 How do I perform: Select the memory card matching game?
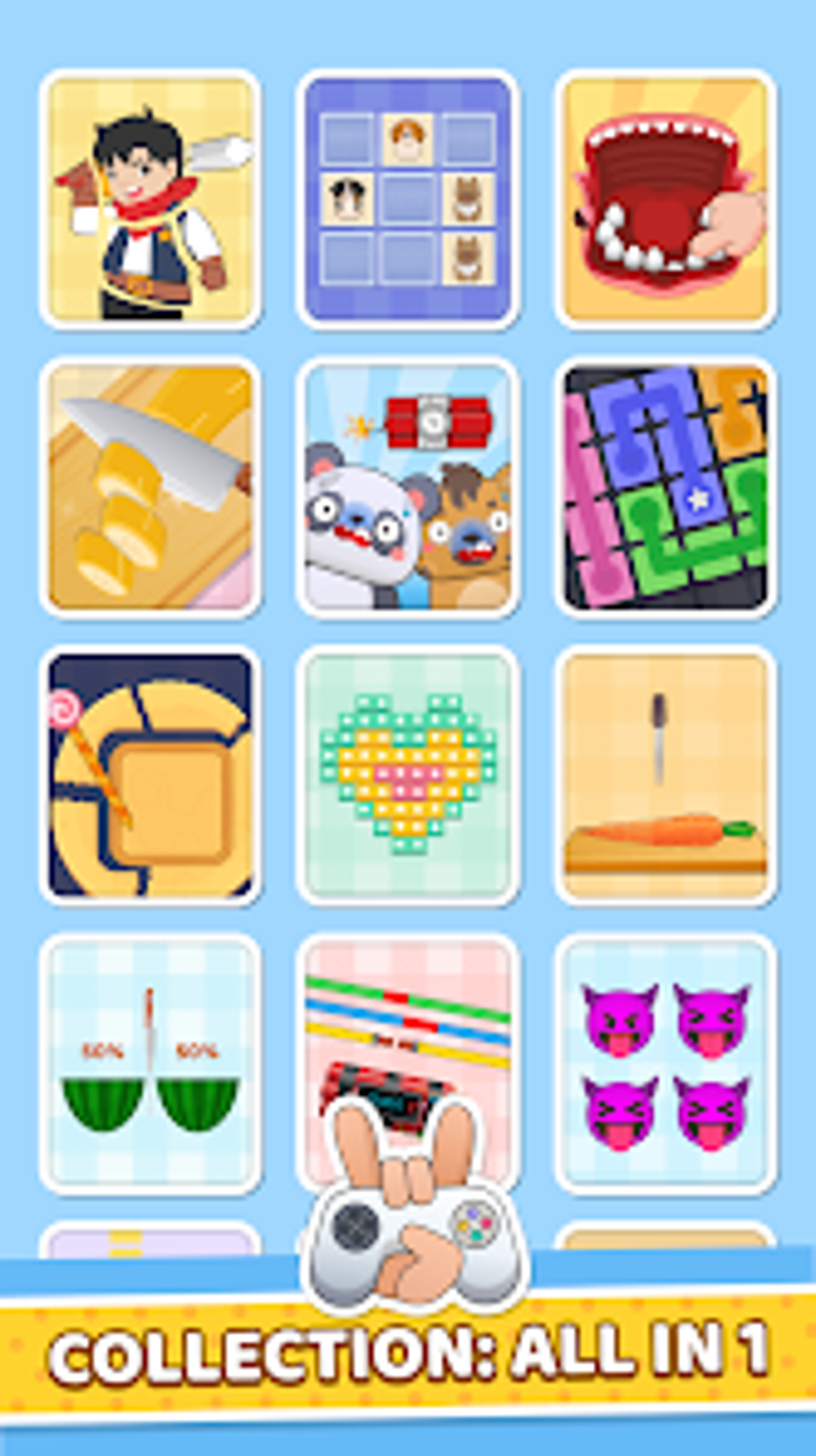tap(408, 200)
